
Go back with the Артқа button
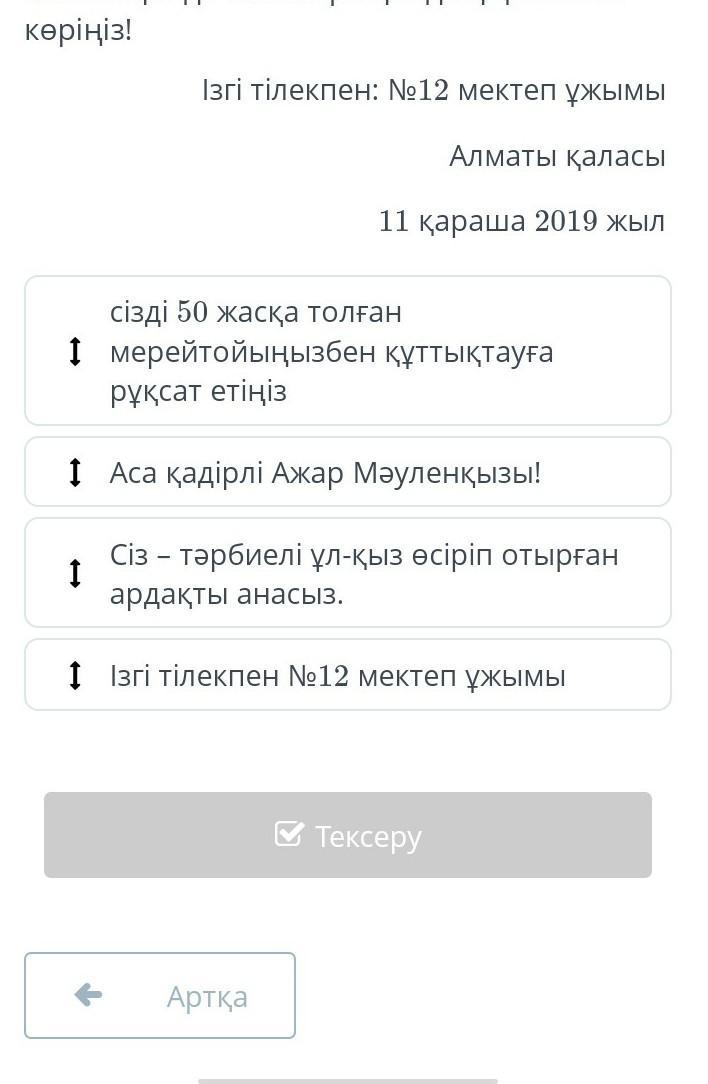point(160,995)
